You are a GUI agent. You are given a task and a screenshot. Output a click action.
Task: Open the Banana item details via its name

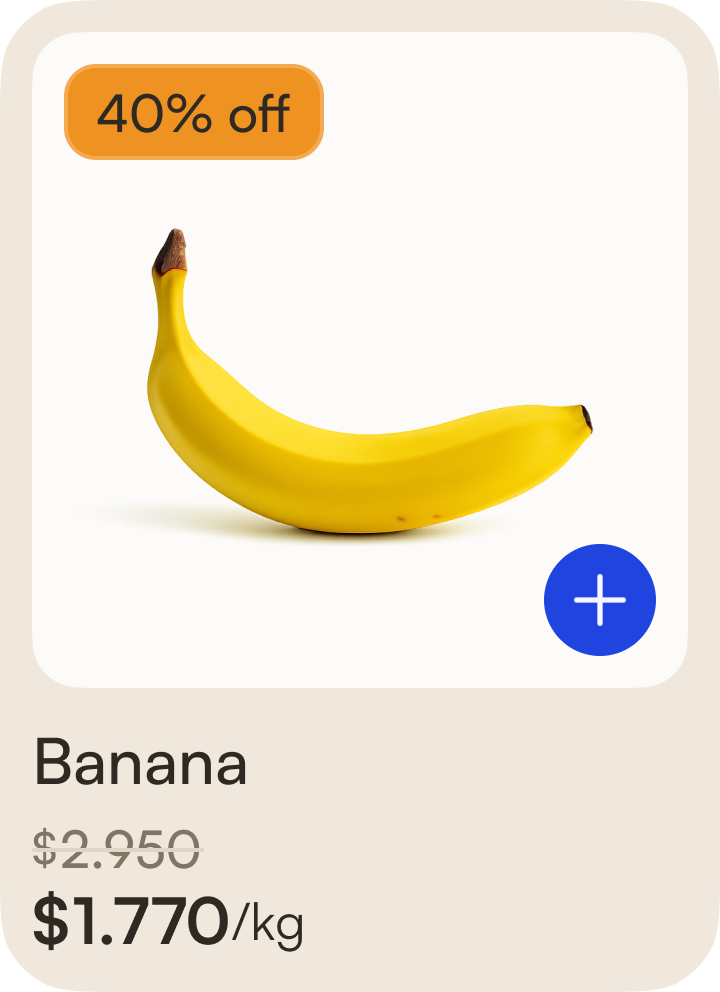tap(140, 764)
